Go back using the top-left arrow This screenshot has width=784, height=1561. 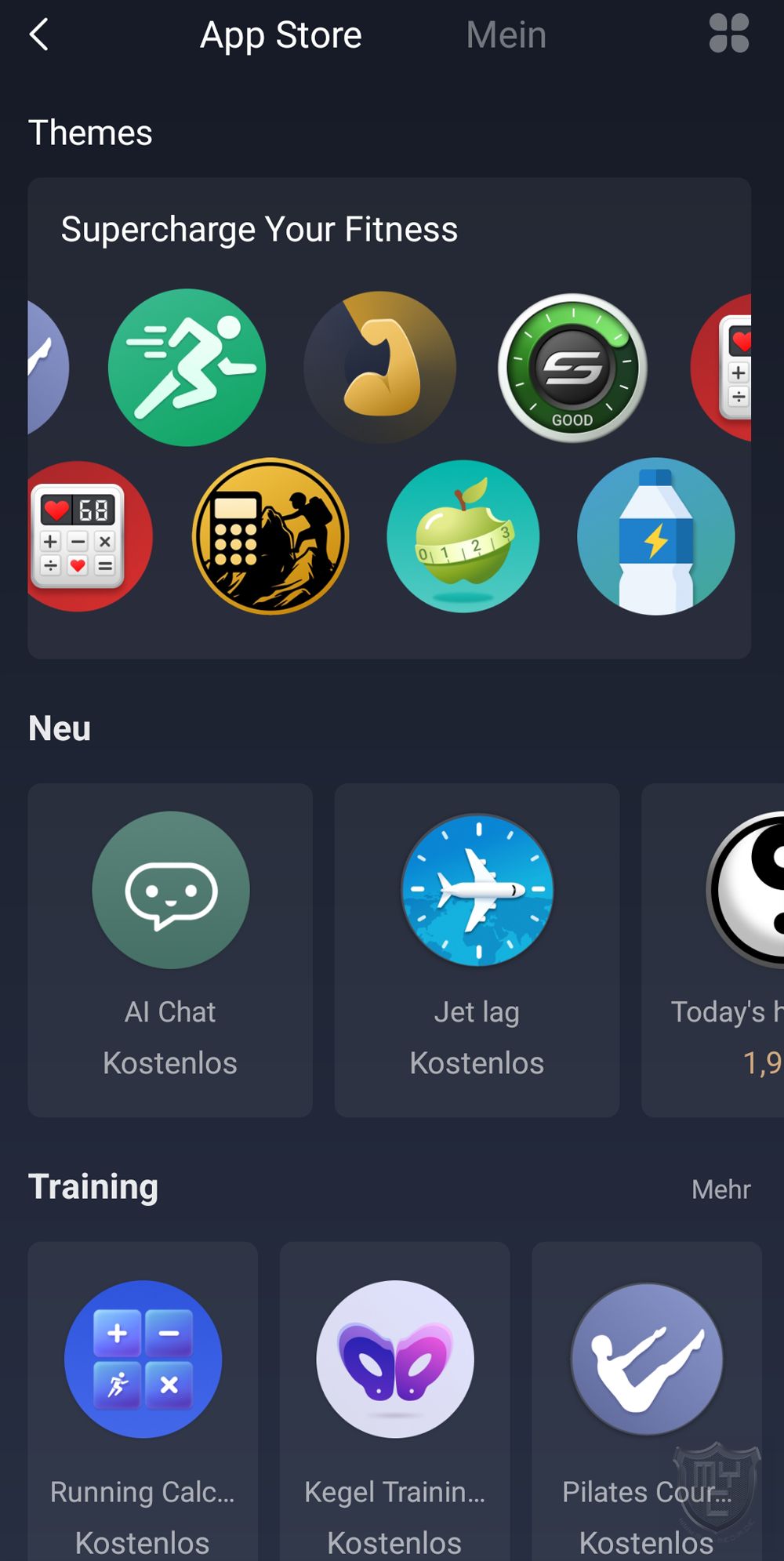38,35
